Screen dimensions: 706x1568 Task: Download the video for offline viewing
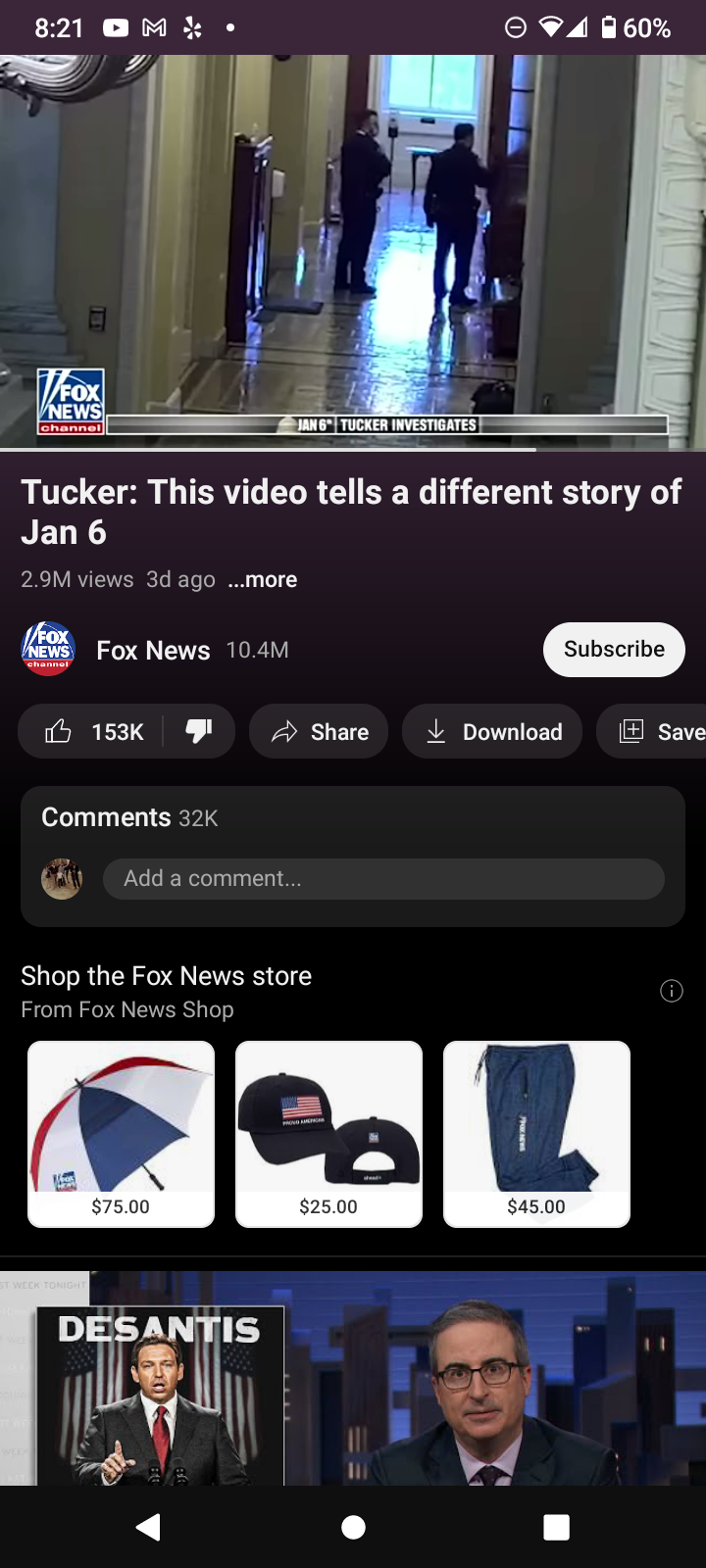492,732
